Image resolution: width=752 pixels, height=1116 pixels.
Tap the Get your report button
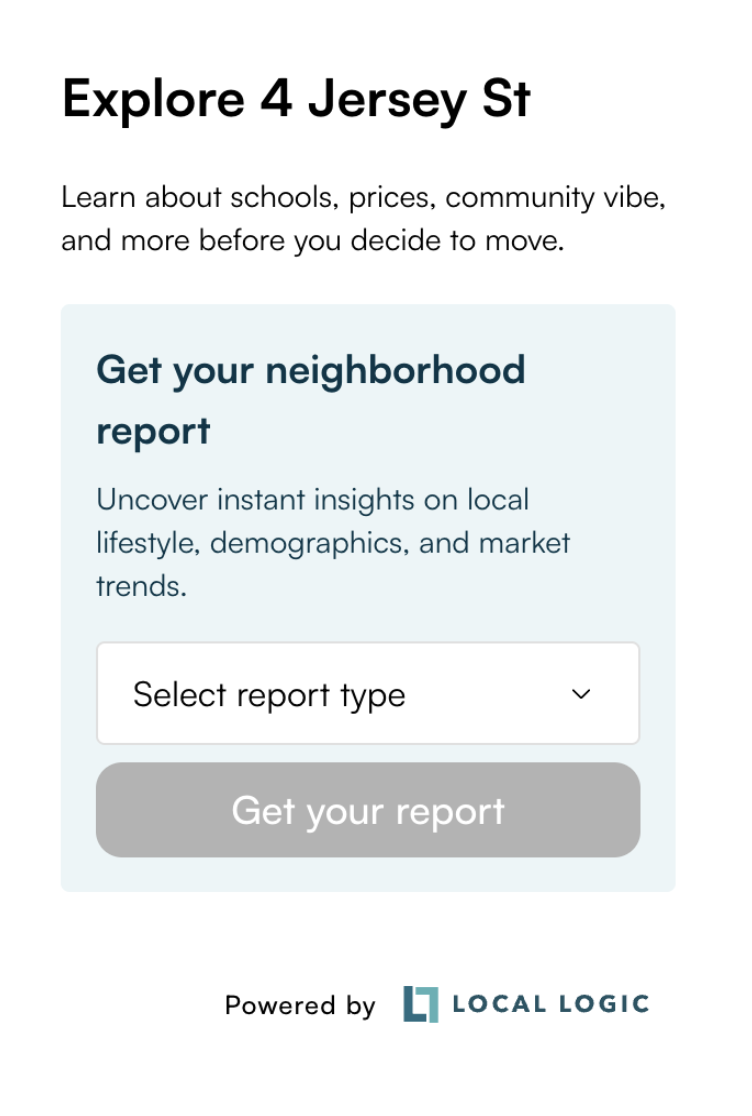tap(367, 810)
